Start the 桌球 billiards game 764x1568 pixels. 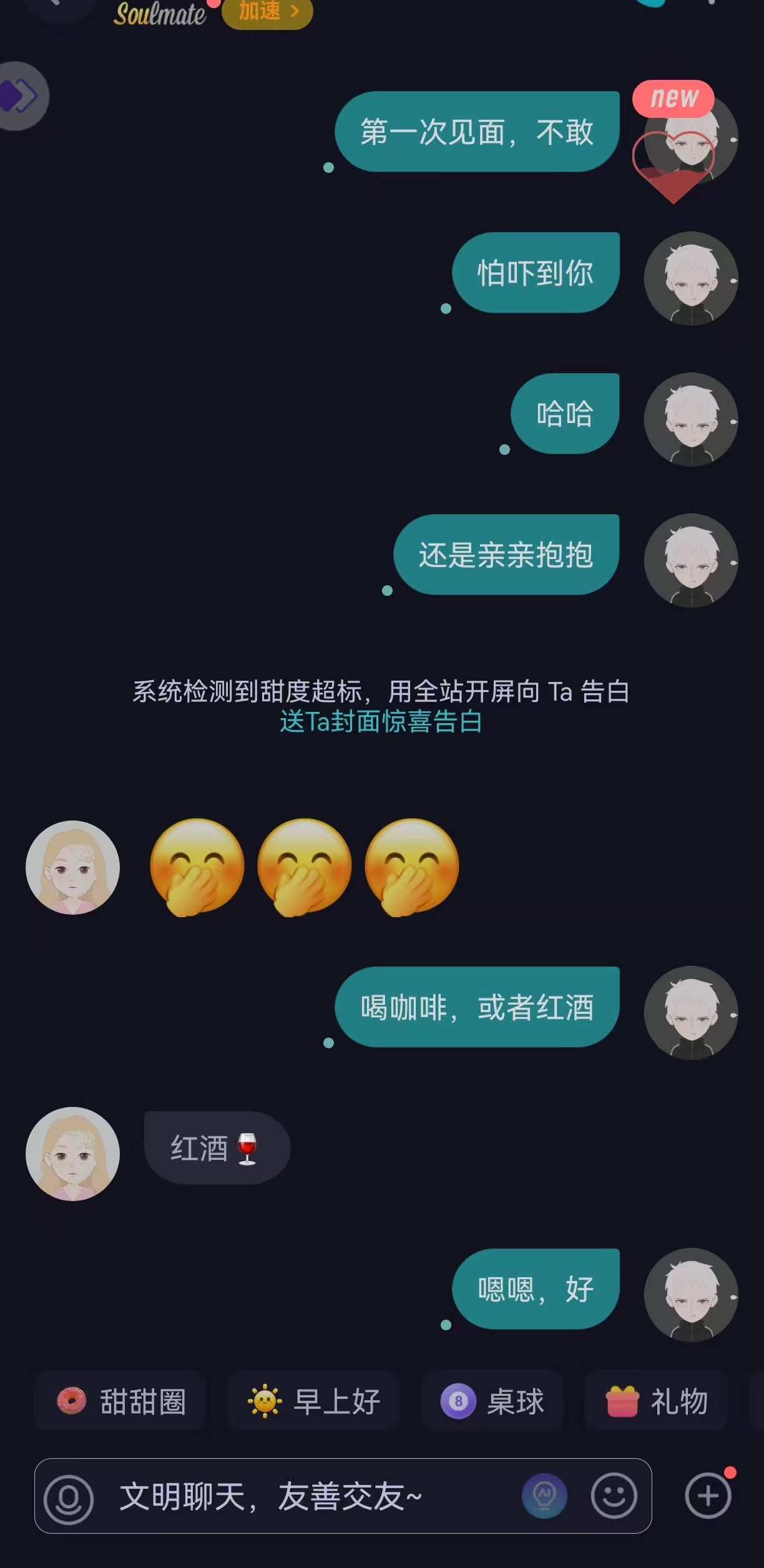tap(492, 1401)
